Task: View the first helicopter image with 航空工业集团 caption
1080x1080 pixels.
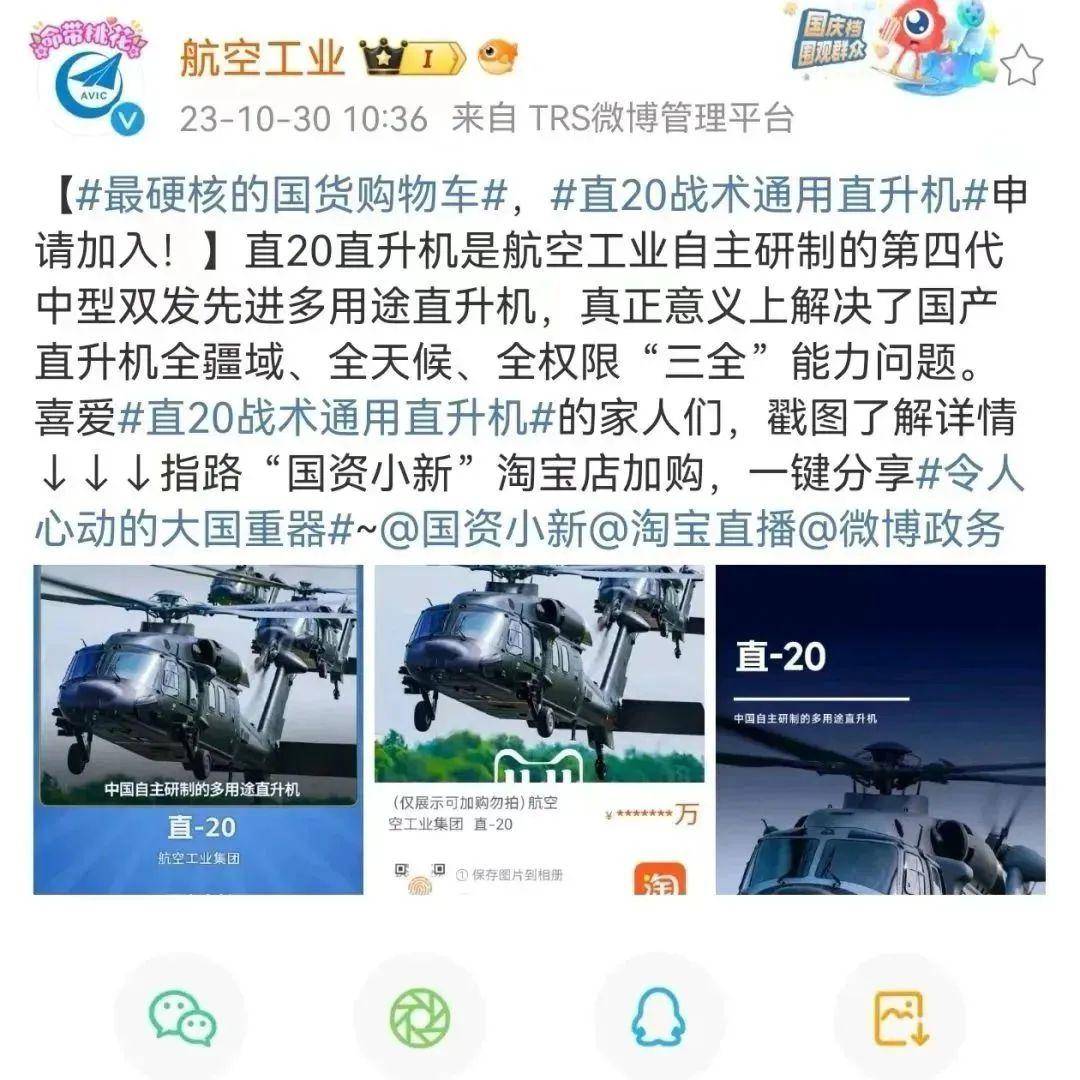Action: coord(196,730)
